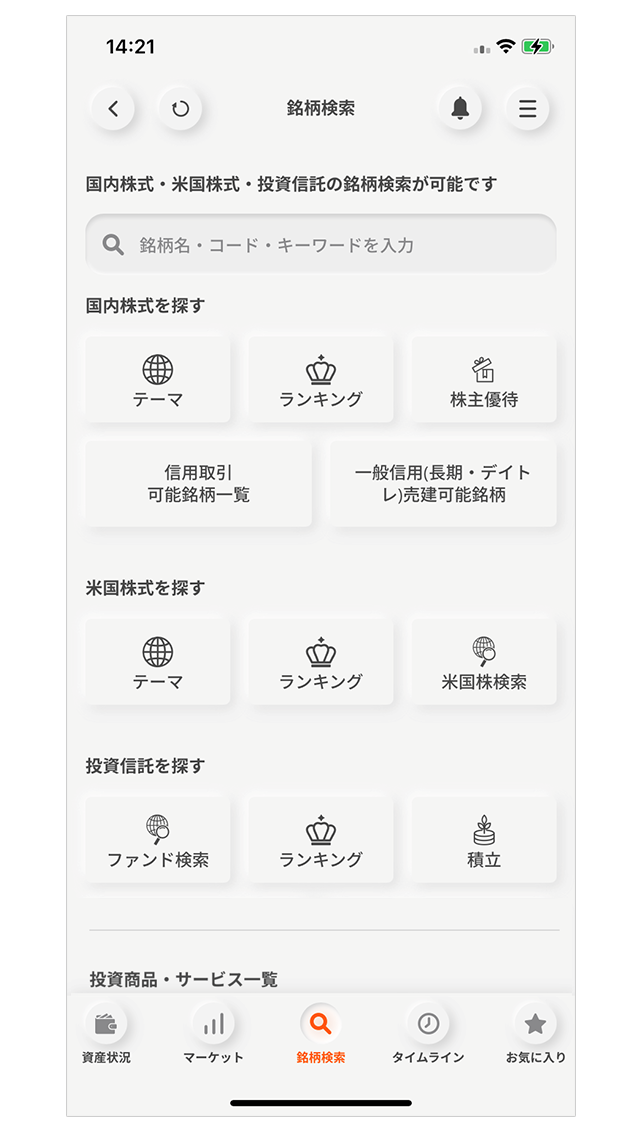Open テーマ under 国内株式を探す
640x1136 pixels.
(x=157, y=379)
